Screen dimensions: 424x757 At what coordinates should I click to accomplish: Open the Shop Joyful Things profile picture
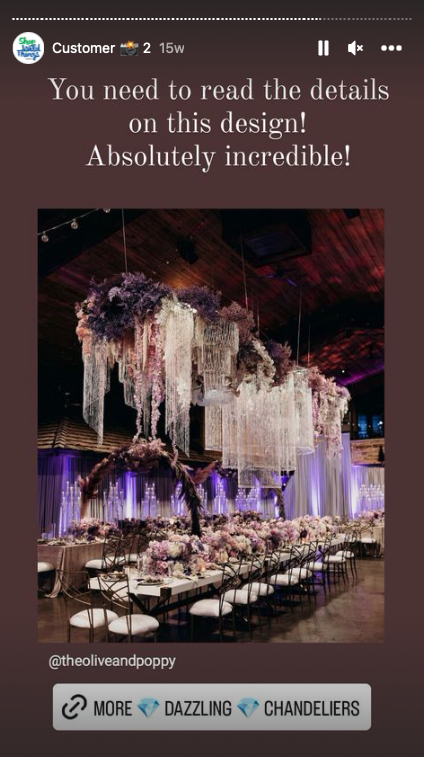click(x=28, y=48)
